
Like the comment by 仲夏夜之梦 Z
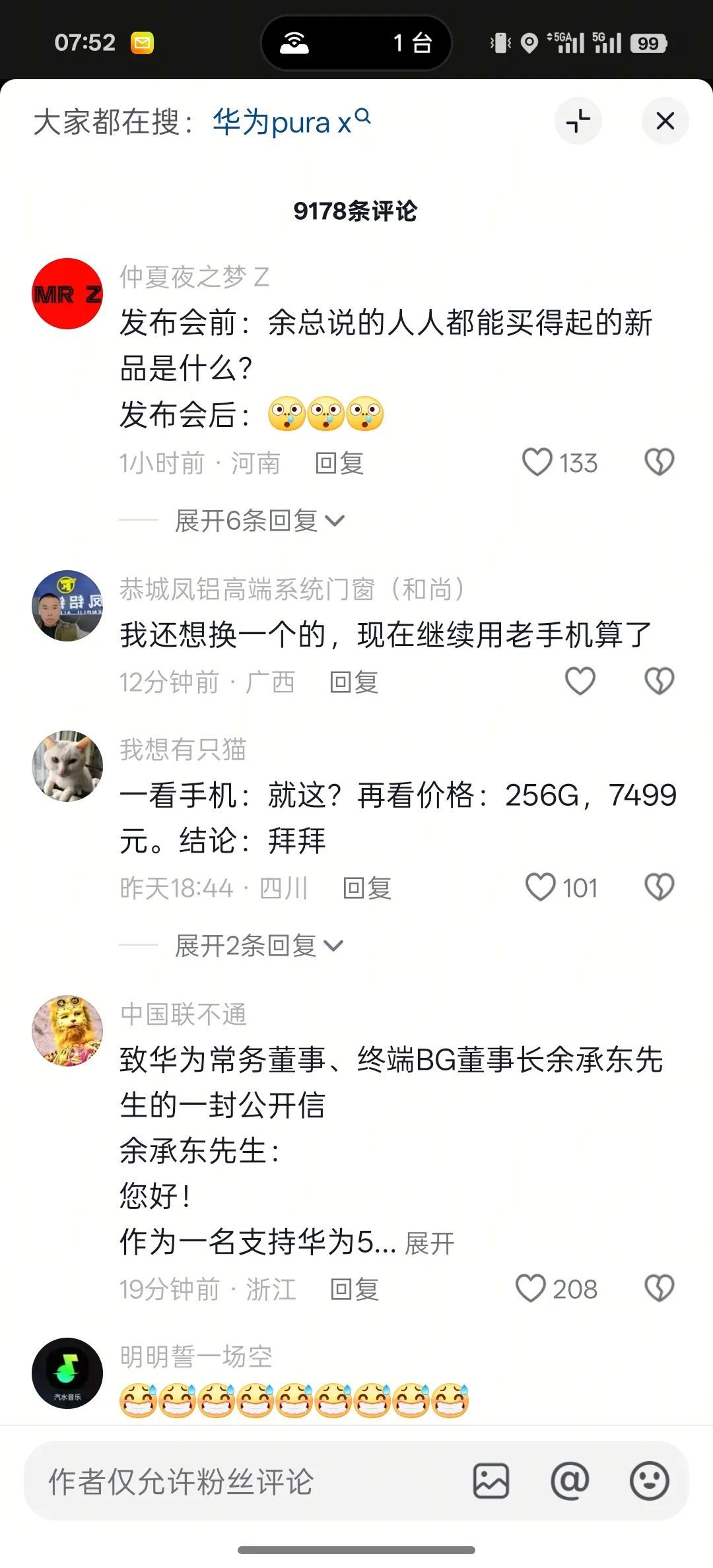pyautogui.click(x=537, y=462)
